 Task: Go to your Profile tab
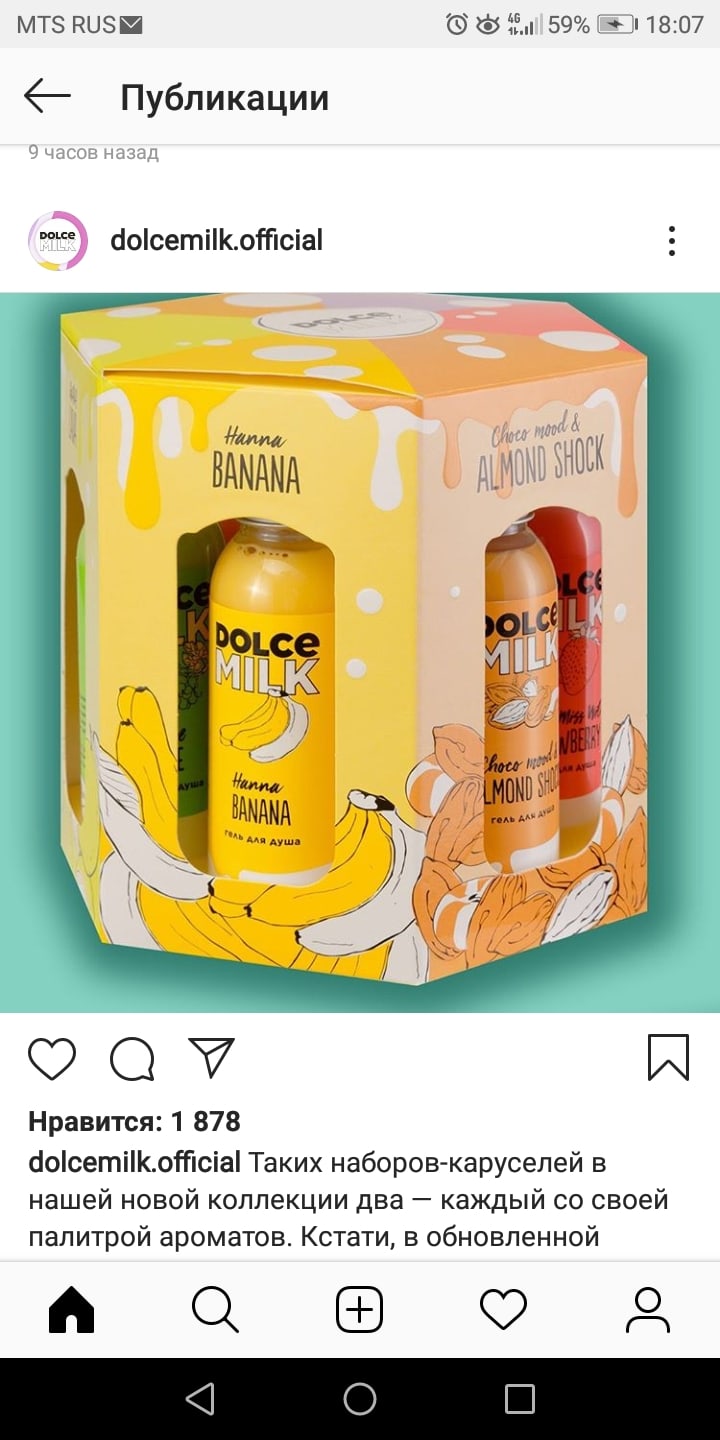647,1309
